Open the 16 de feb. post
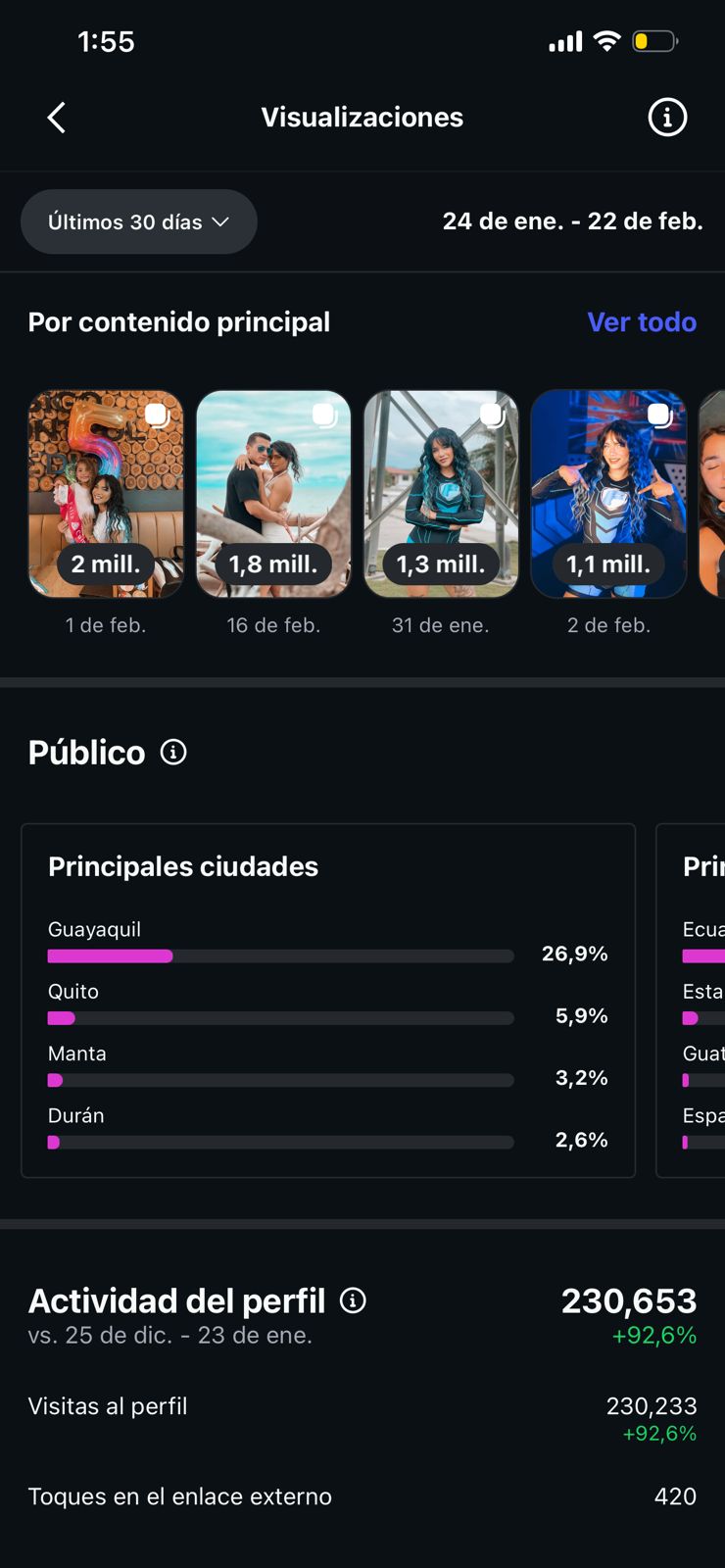Viewport: 725px width, 1568px height. tap(273, 494)
